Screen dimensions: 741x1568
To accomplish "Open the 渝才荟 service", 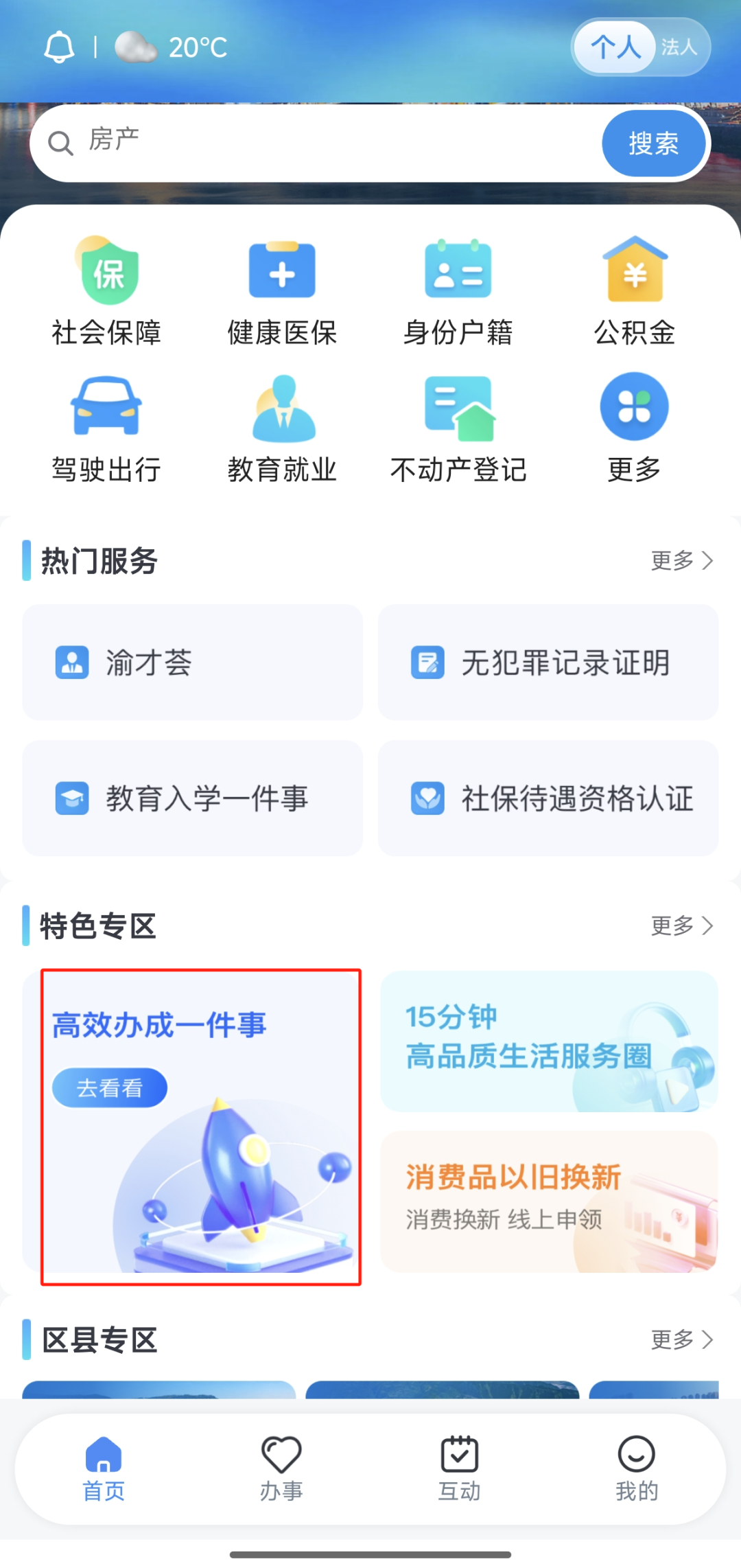I will pos(192,662).
